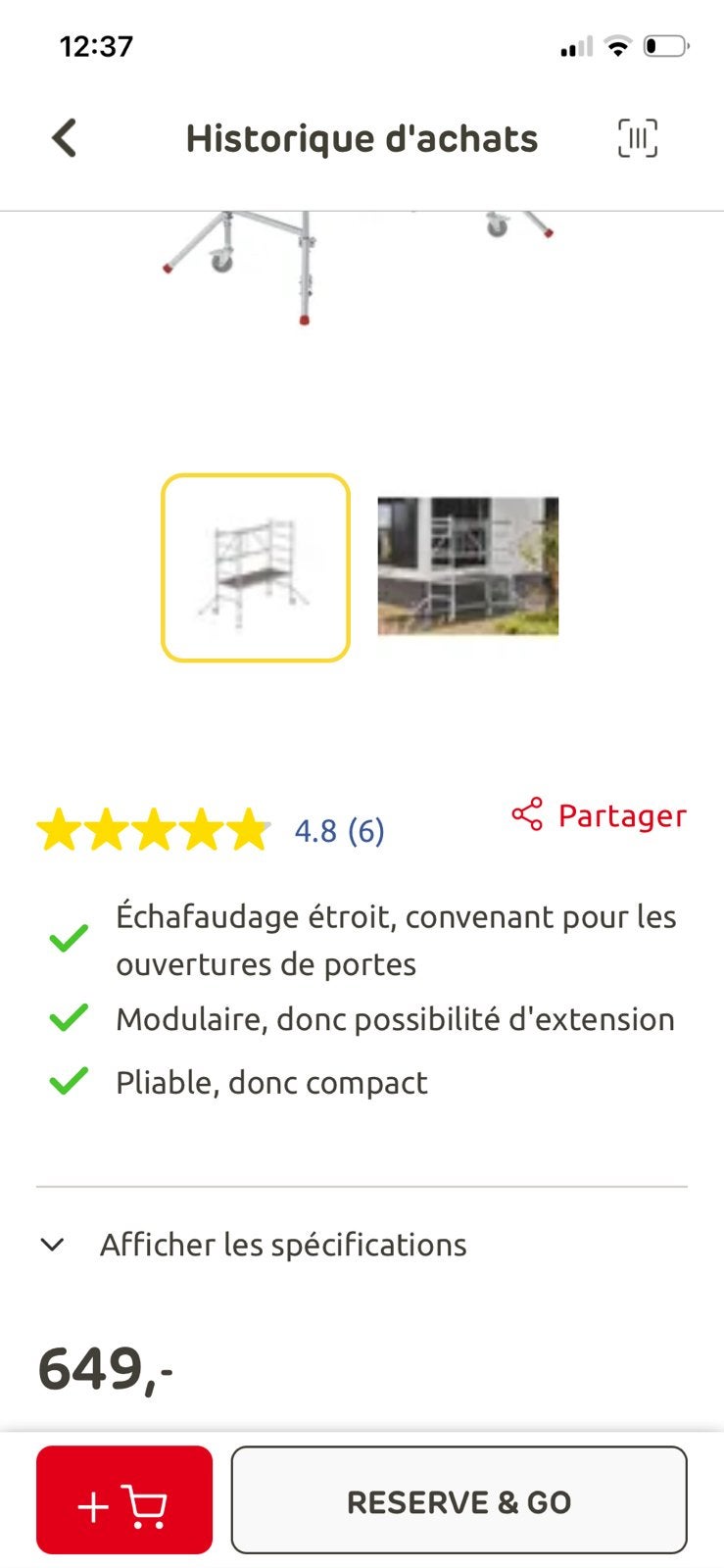Open the 4.8 (6) ratings reviews
Image resolution: width=724 pixels, height=1568 pixels.
point(339,831)
